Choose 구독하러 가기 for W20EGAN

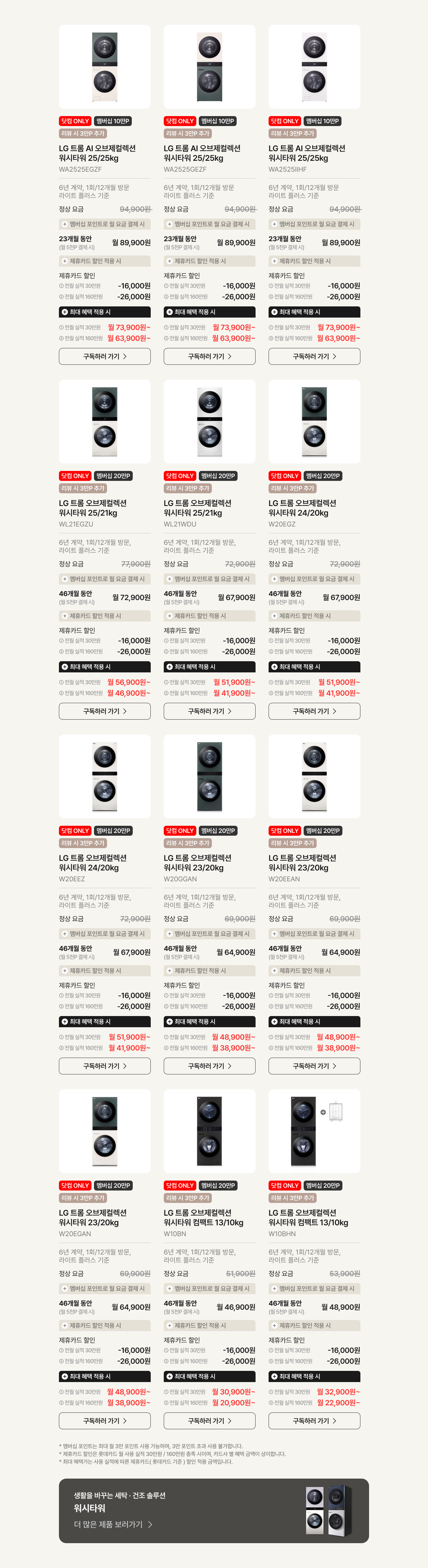pos(105,1421)
